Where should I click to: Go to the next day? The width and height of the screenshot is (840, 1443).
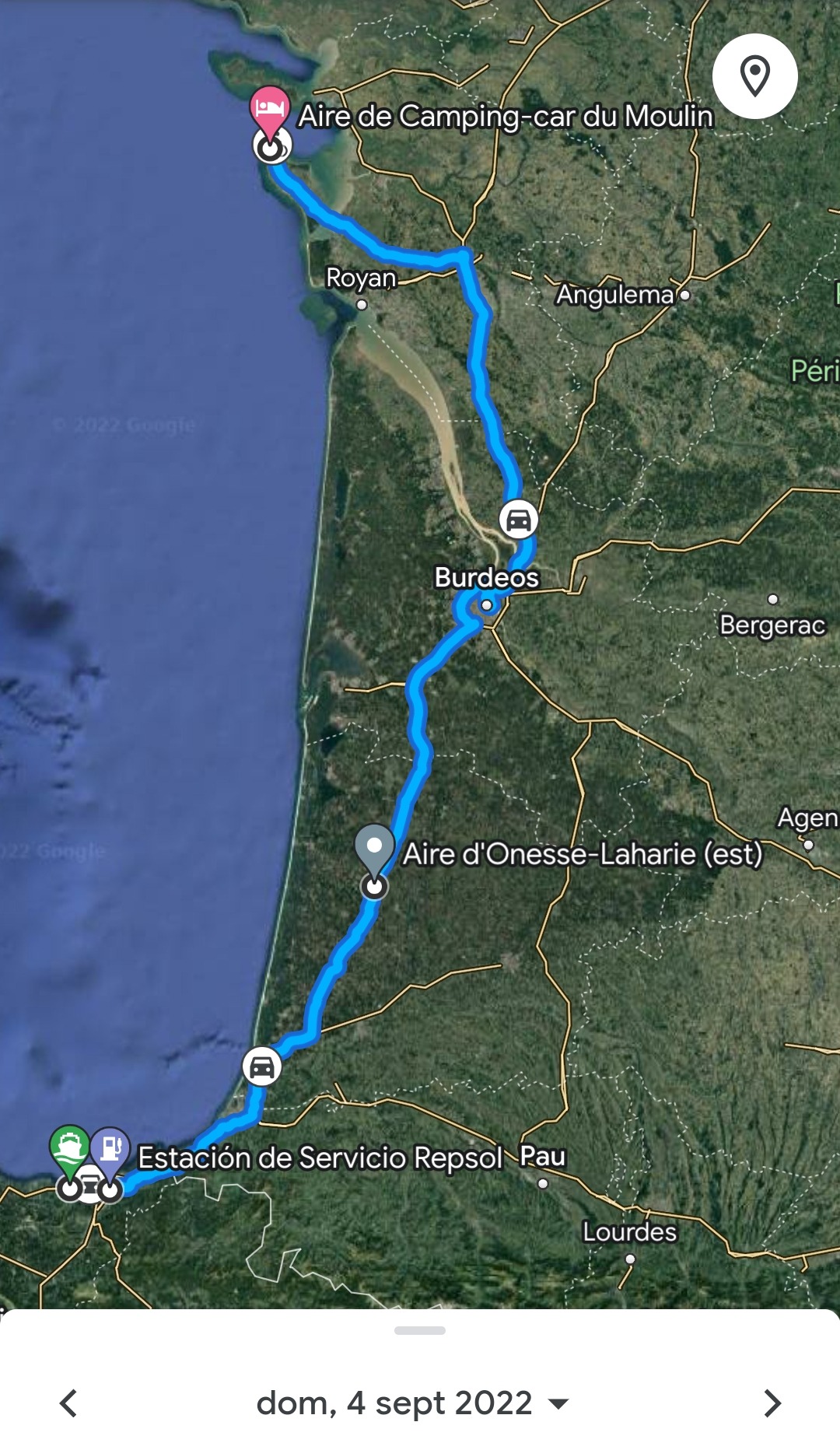[x=772, y=1403]
